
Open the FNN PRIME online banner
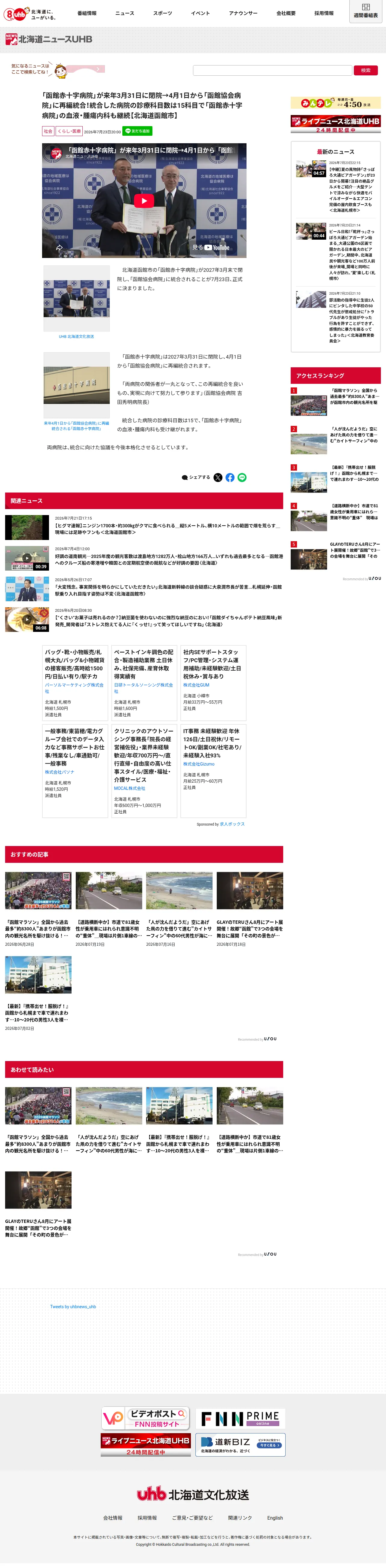pos(240,1418)
